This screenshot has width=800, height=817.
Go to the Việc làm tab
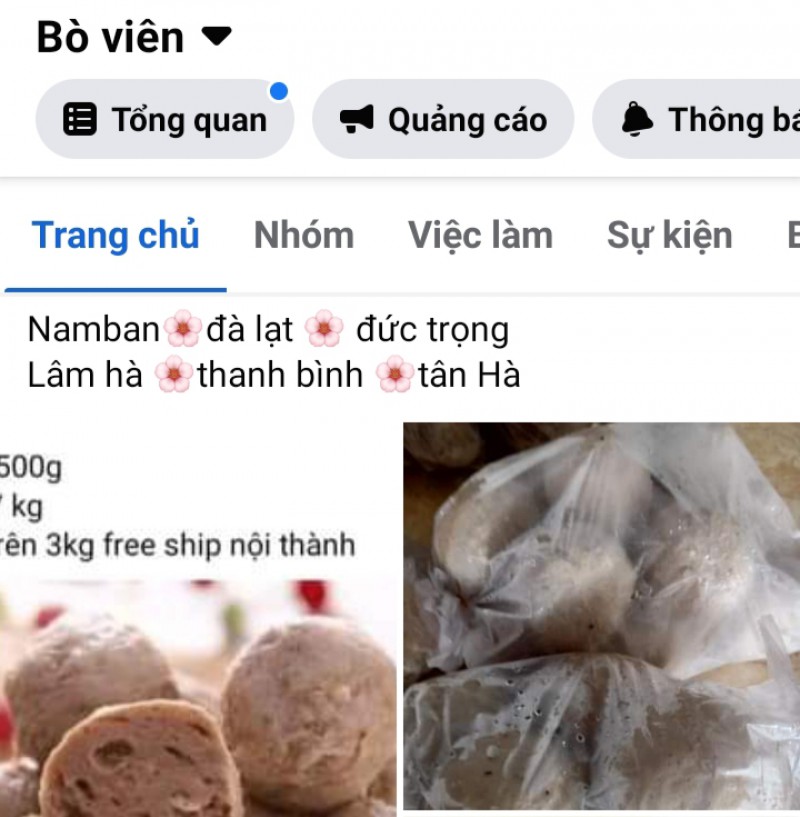pyautogui.click(x=480, y=236)
